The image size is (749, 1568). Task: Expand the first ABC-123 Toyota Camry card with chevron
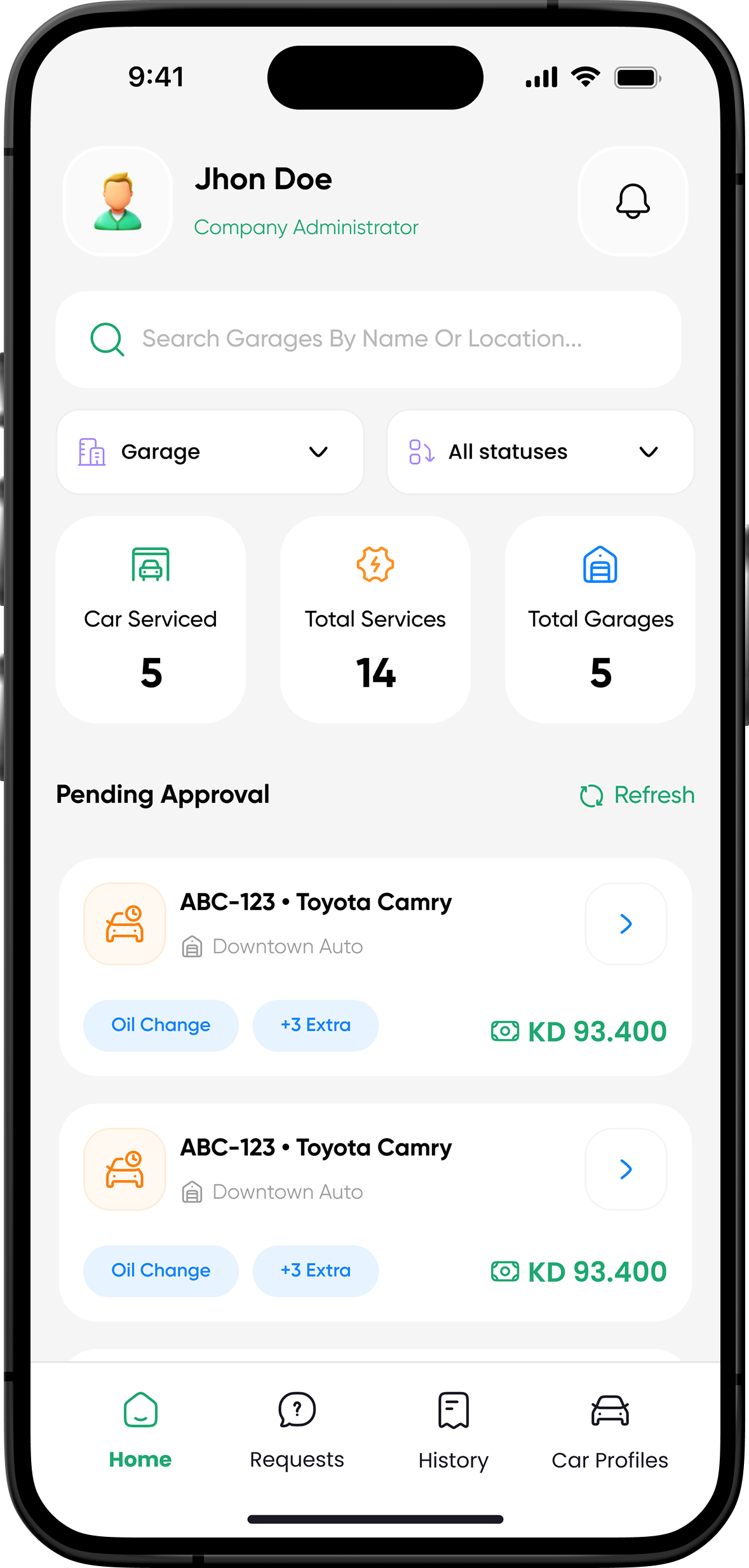[625, 923]
